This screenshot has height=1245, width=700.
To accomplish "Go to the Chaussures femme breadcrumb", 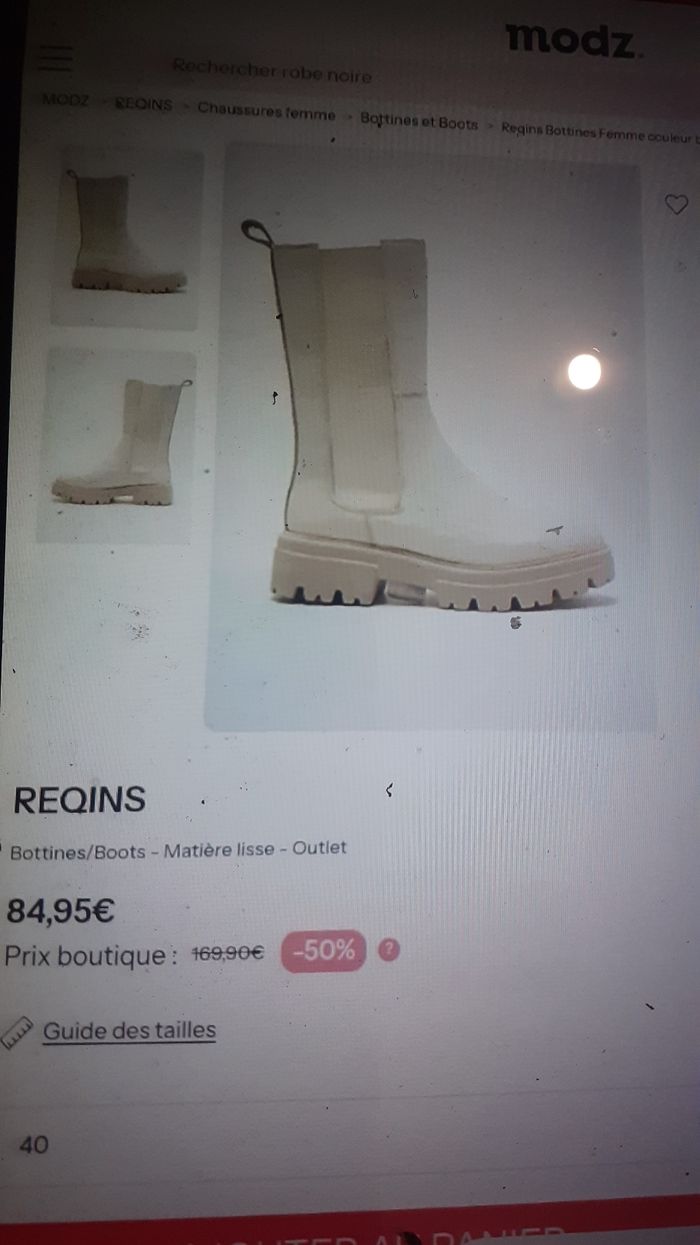I will pos(266,113).
